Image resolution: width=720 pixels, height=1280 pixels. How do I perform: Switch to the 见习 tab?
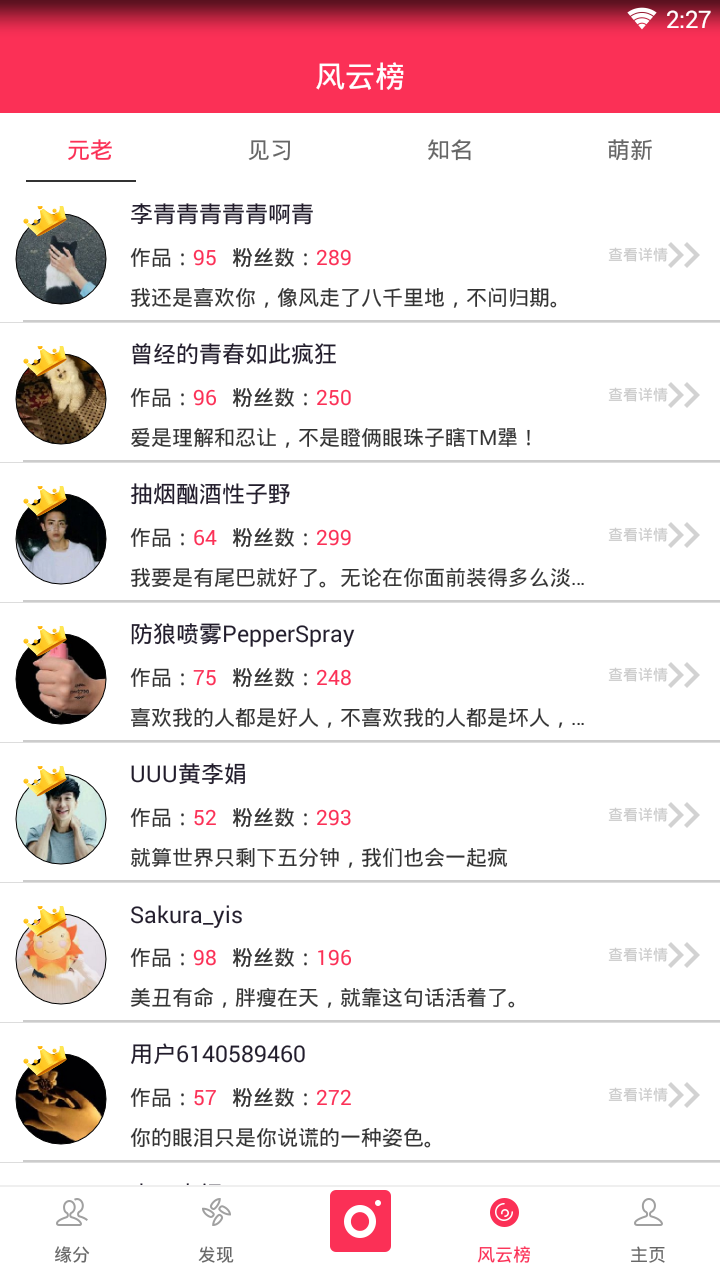pyautogui.click(x=270, y=151)
